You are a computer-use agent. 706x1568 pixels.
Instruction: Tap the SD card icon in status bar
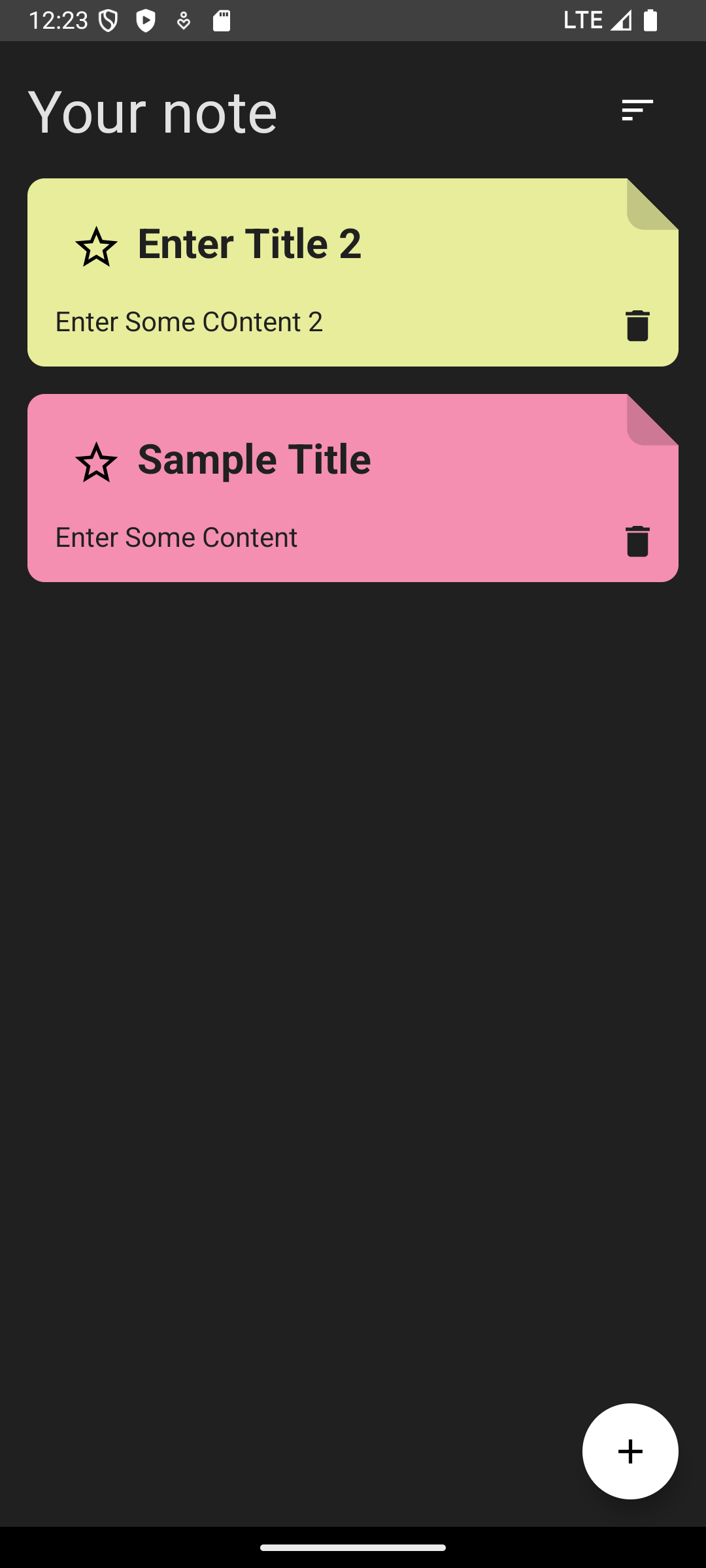pos(222,20)
